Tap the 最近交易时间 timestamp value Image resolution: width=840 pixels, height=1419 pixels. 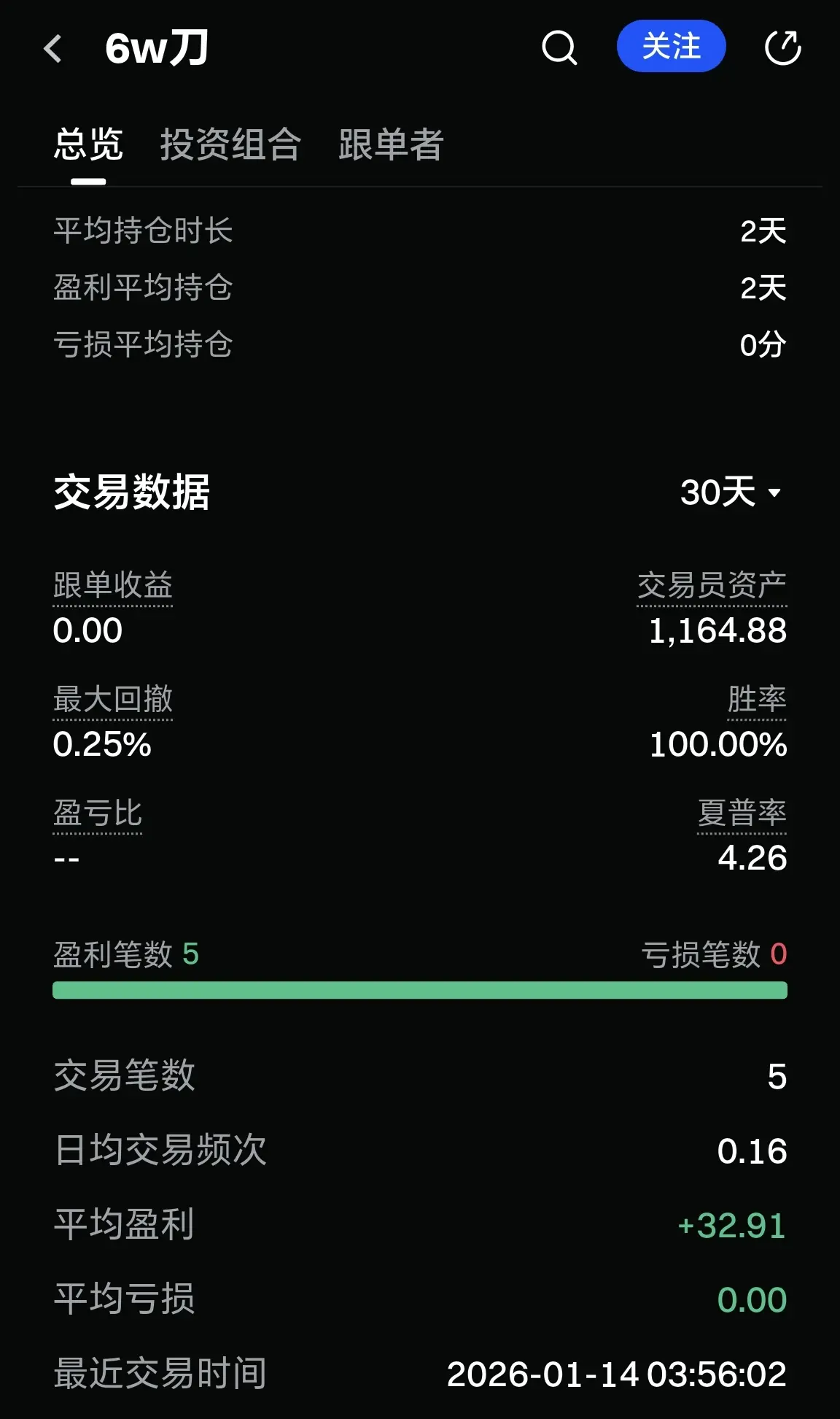615,1373
